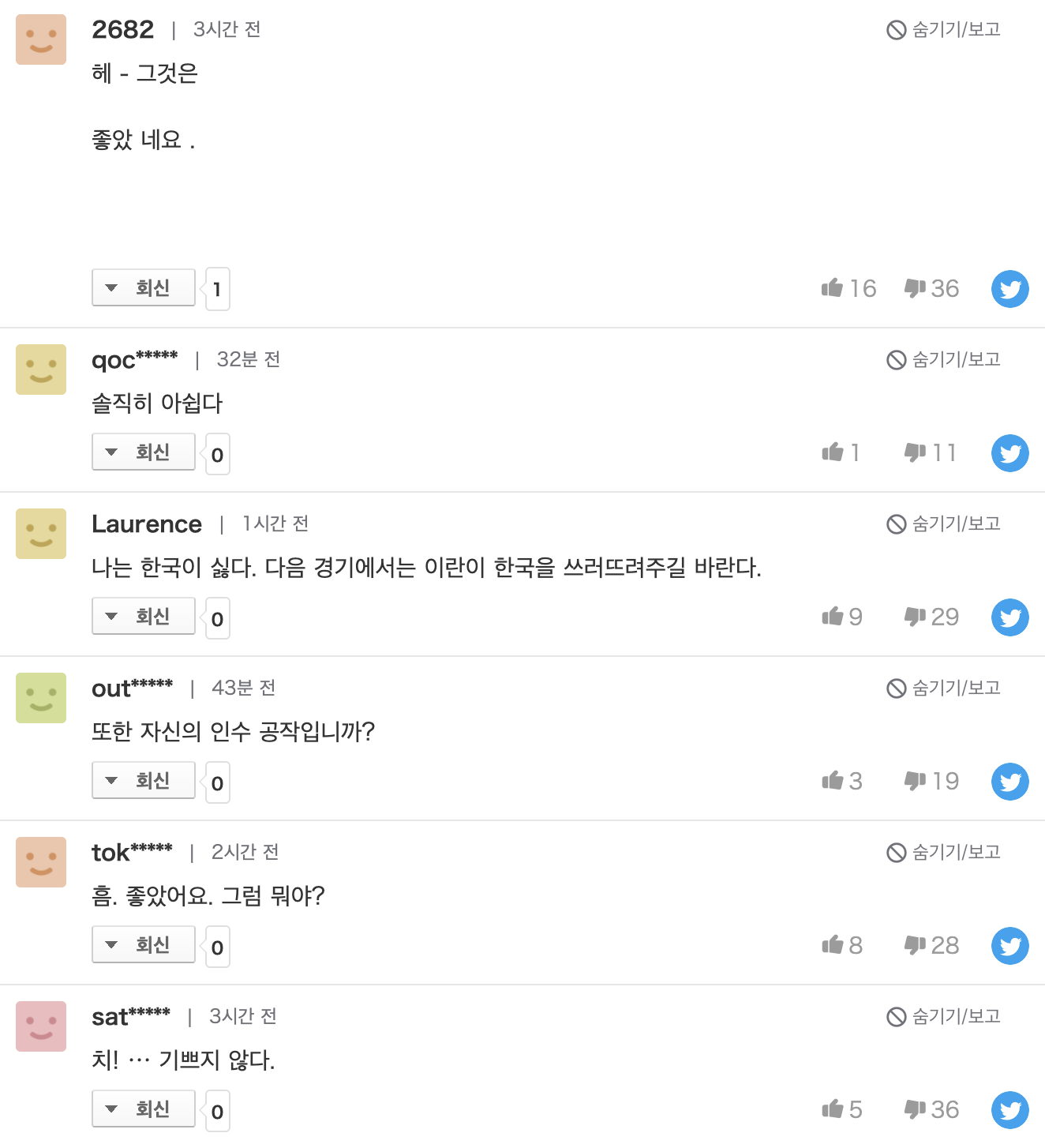Reply to qoc*****'s comment
This screenshot has height=1148, width=1045.
tap(144, 452)
